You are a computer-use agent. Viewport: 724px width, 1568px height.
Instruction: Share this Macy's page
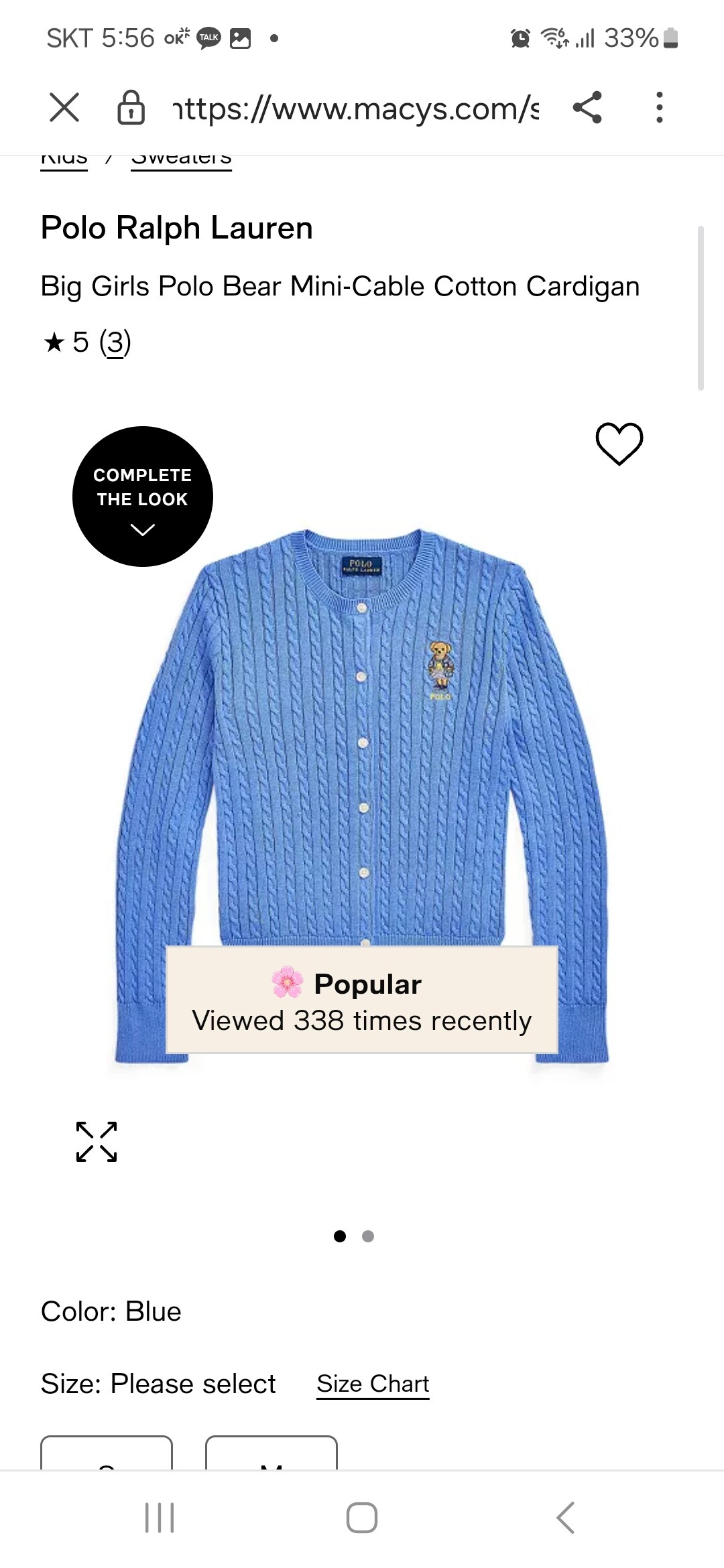[x=587, y=107]
